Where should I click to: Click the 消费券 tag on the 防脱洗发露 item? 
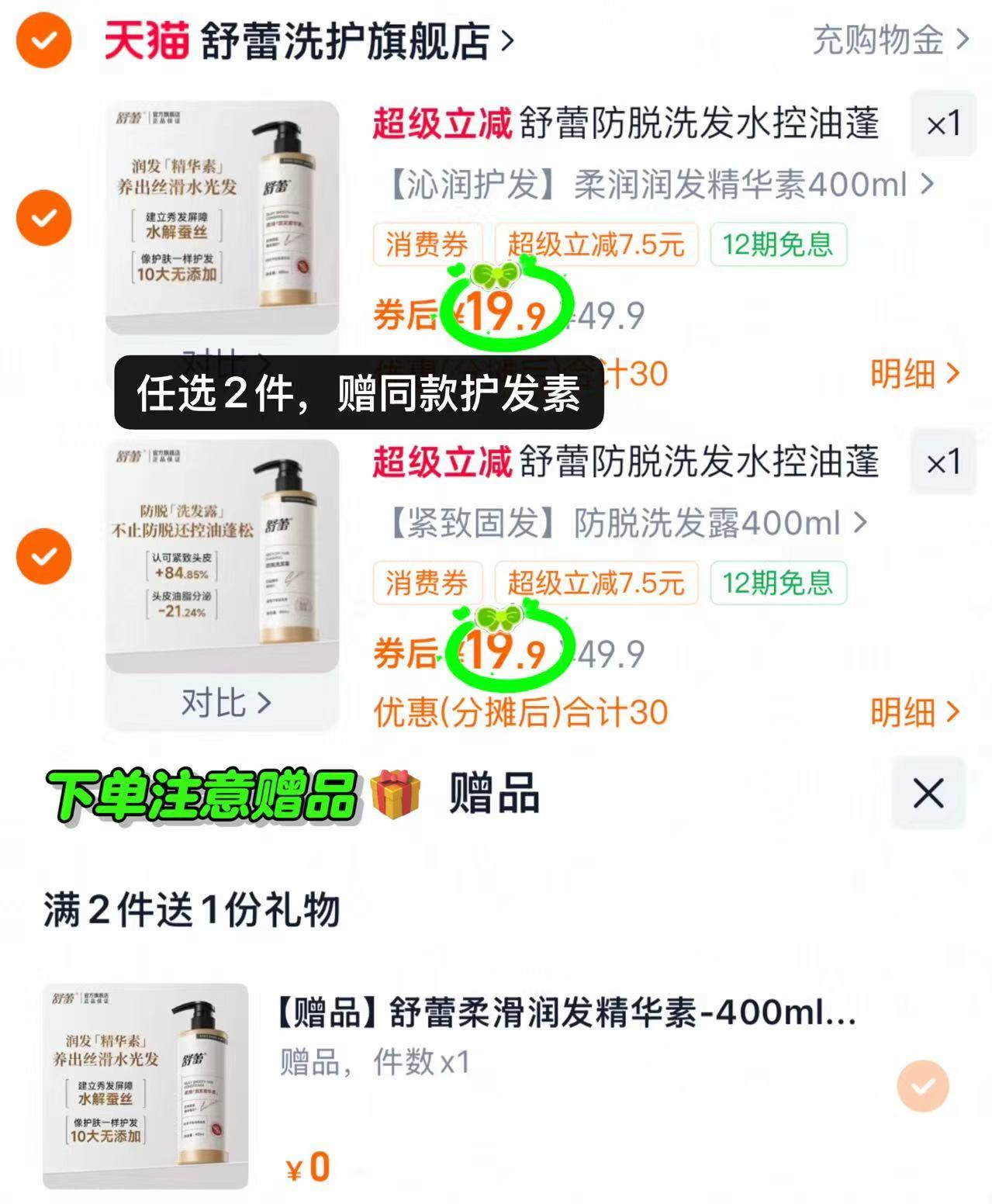[x=425, y=584]
